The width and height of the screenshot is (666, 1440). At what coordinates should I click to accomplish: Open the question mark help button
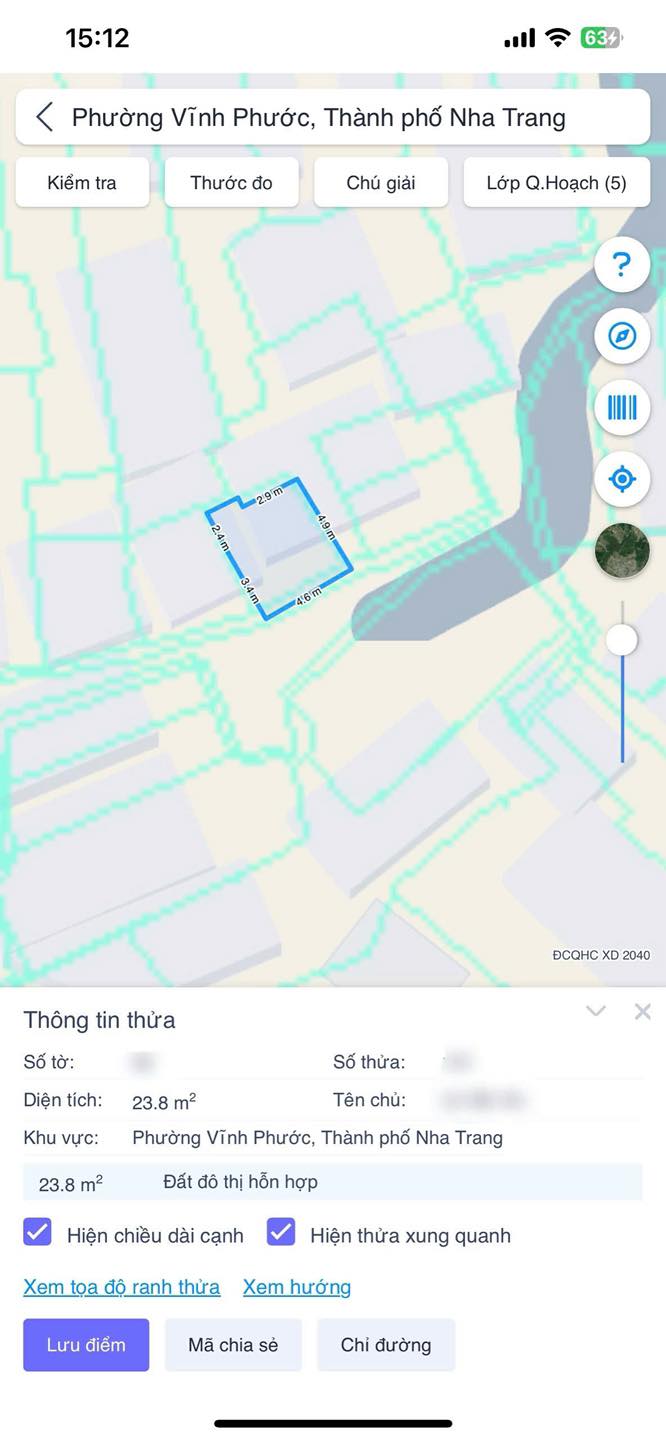622,265
